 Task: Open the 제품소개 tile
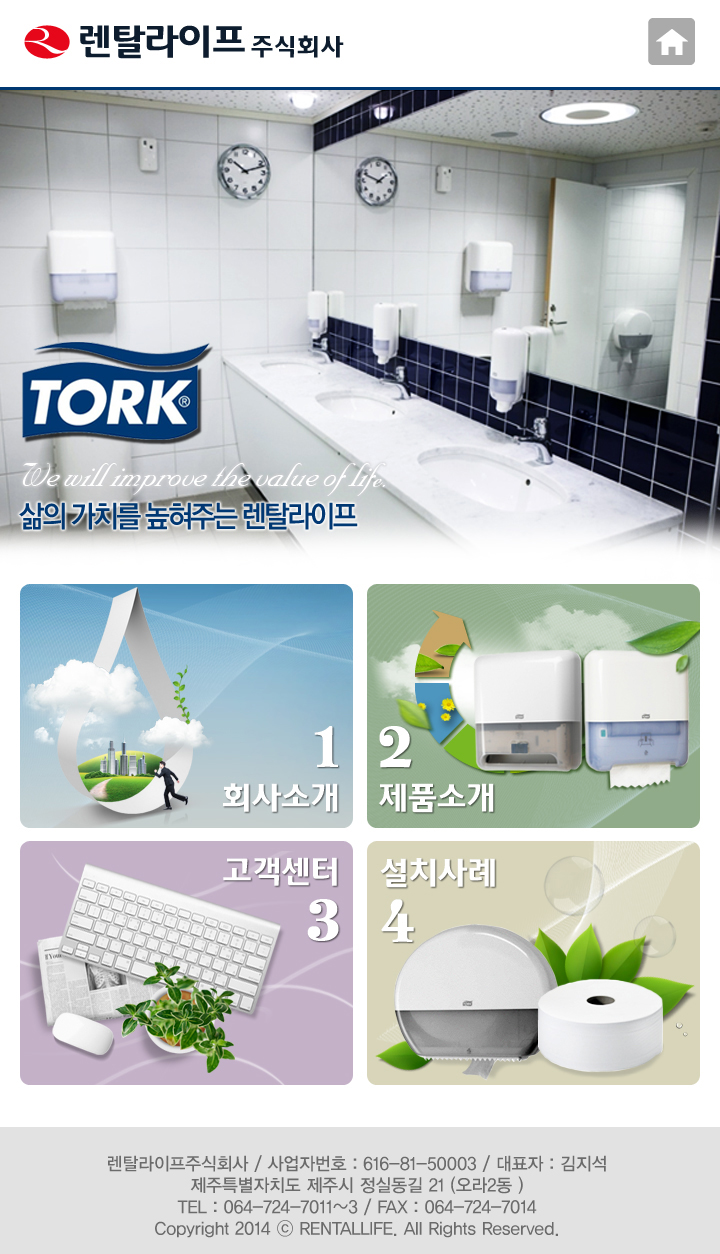(x=533, y=706)
